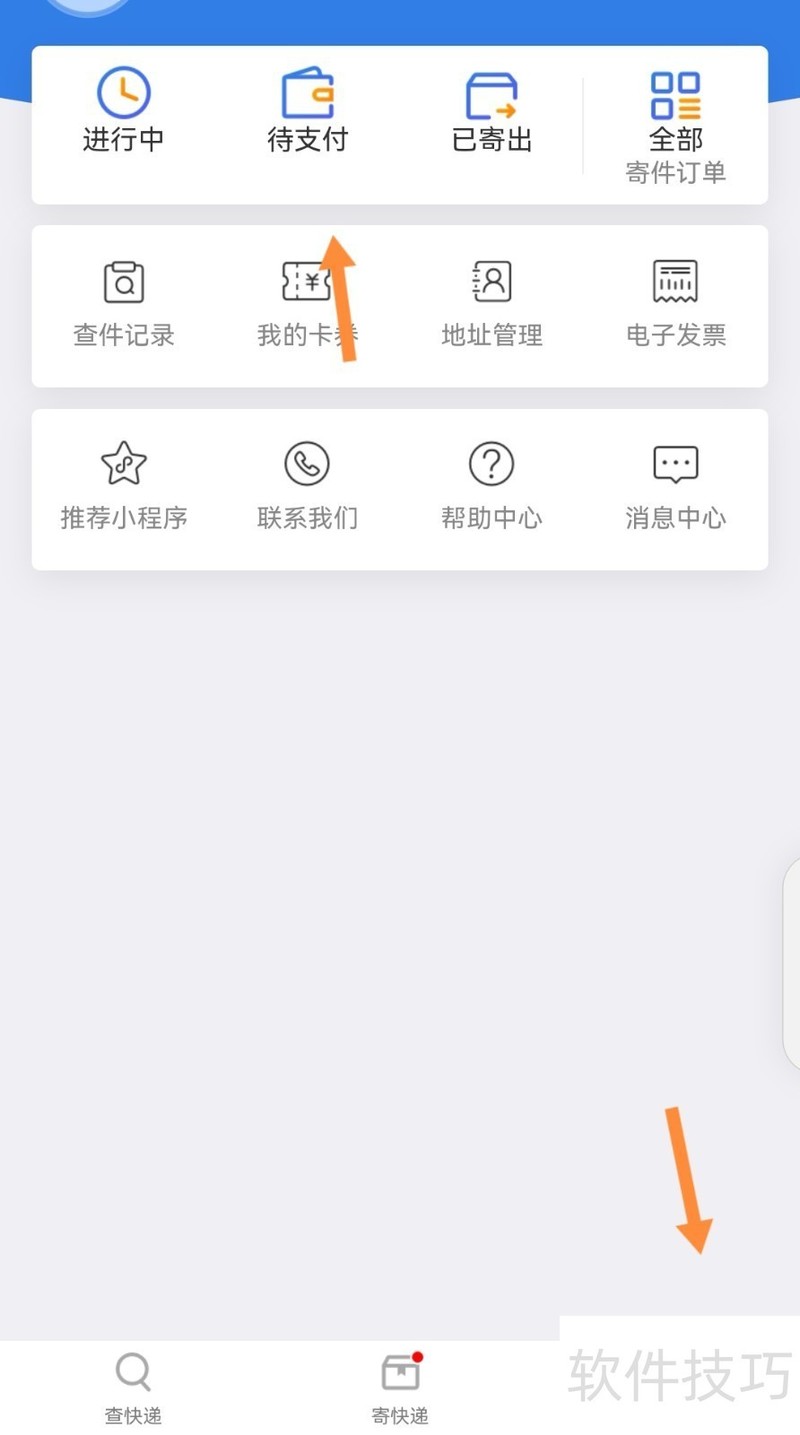
Task: View 我的卡券 coupons
Action: point(307,281)
